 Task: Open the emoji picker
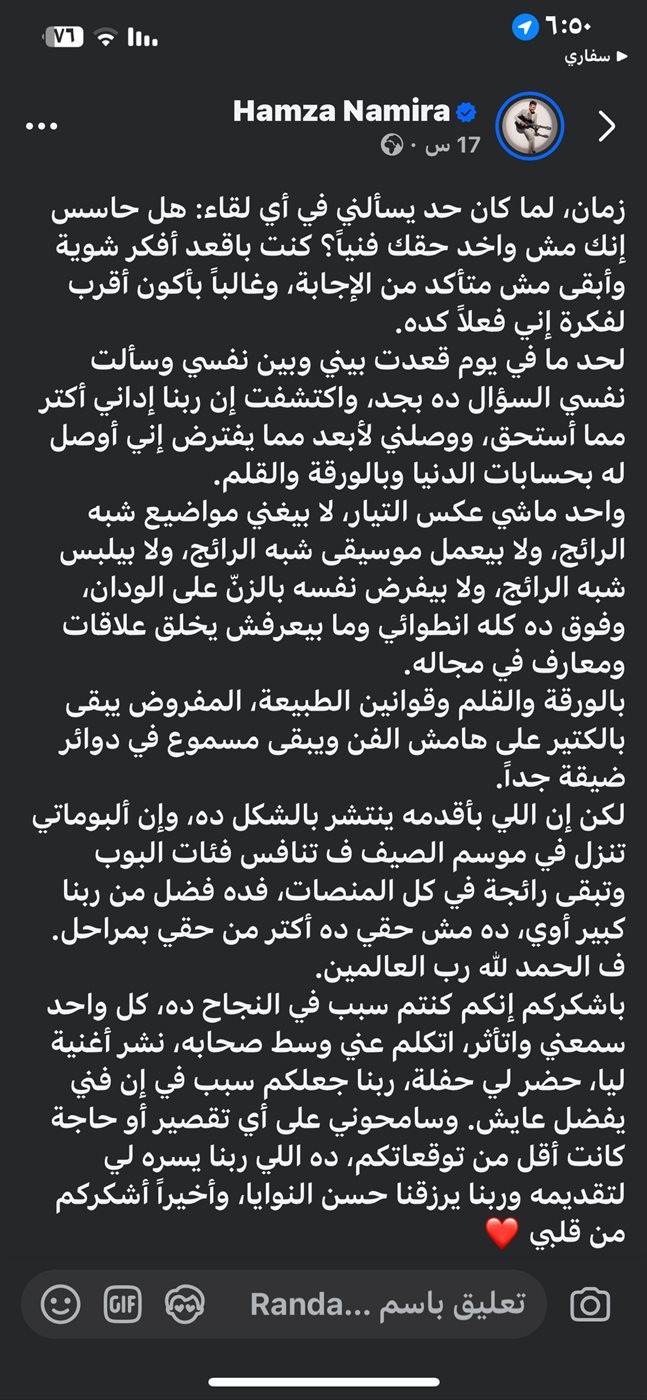(61, 1304)
